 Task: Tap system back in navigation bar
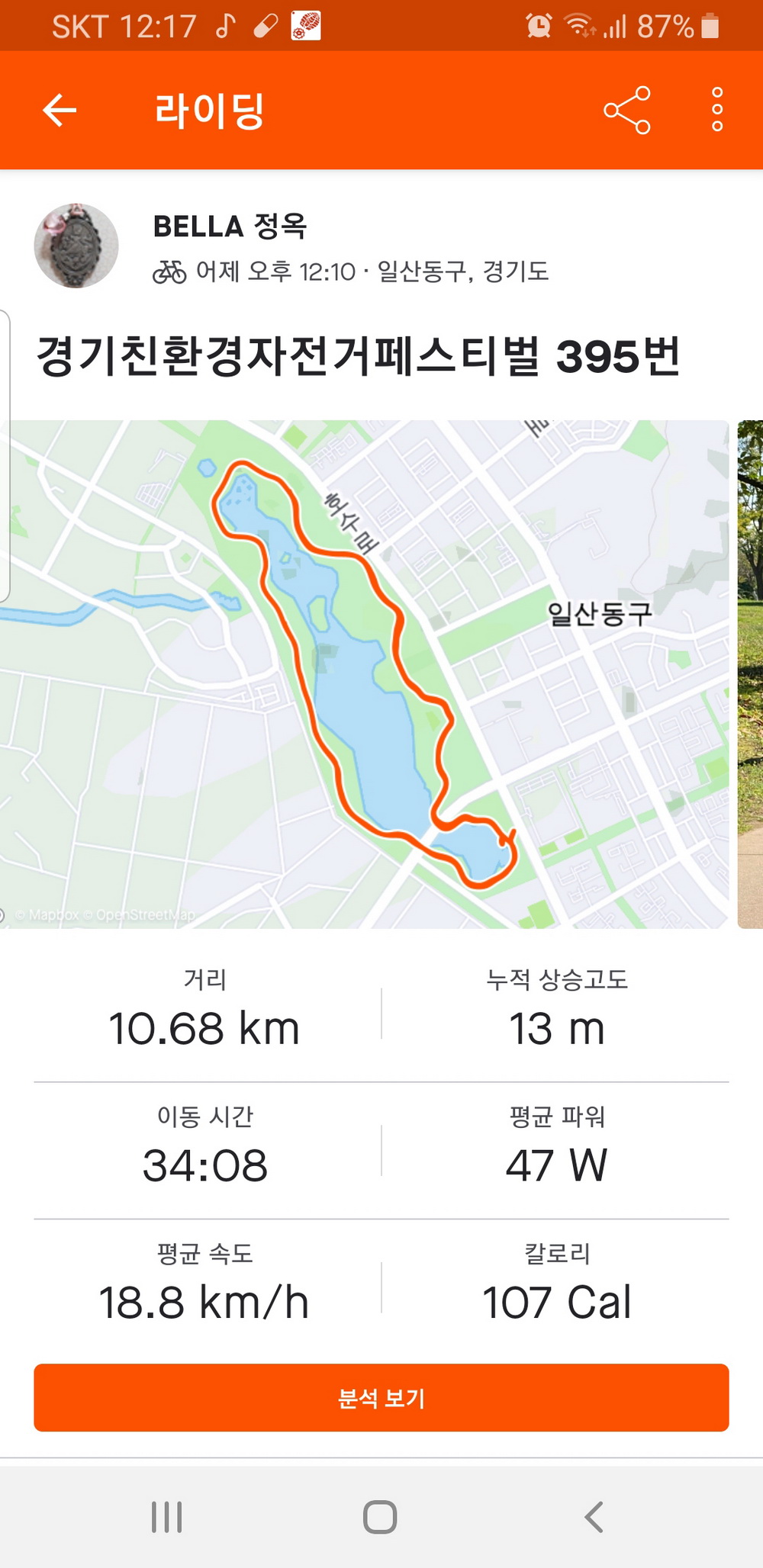[594, 1517]
